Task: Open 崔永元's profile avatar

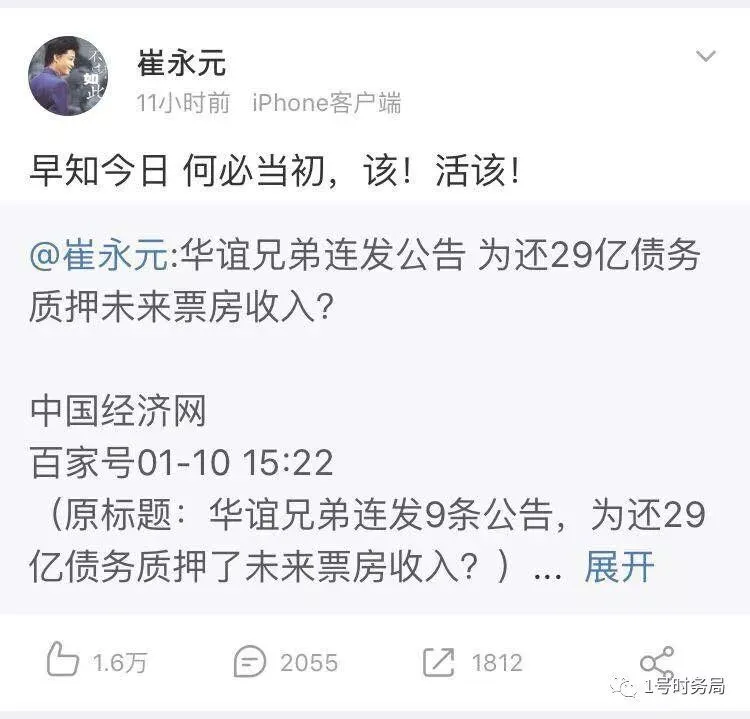Action: pos(68,76)
